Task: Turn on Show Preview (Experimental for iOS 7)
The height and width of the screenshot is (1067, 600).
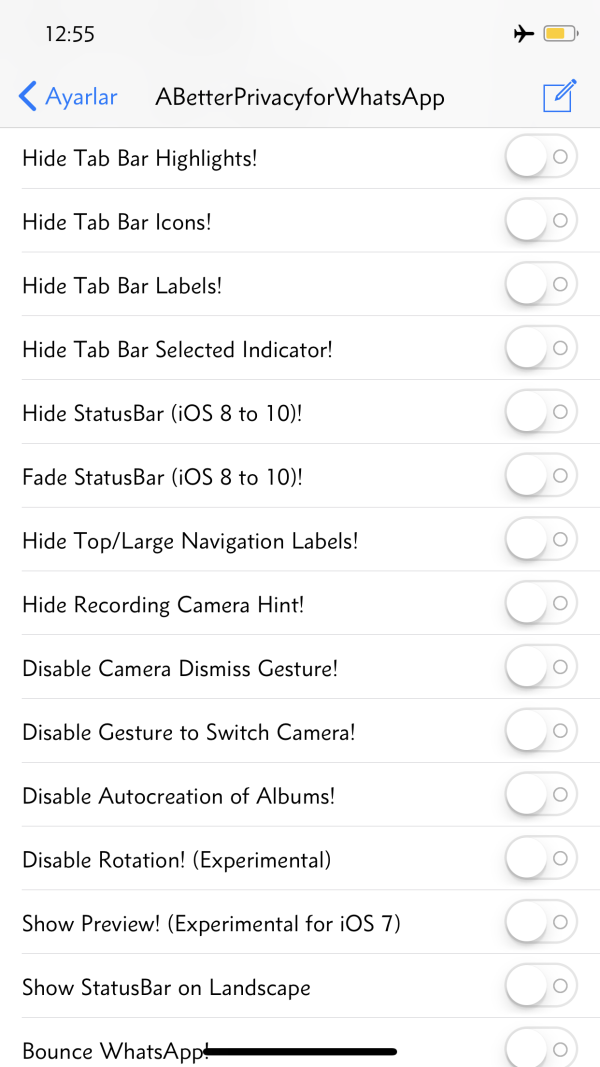Action: click(x=541, y=922)
